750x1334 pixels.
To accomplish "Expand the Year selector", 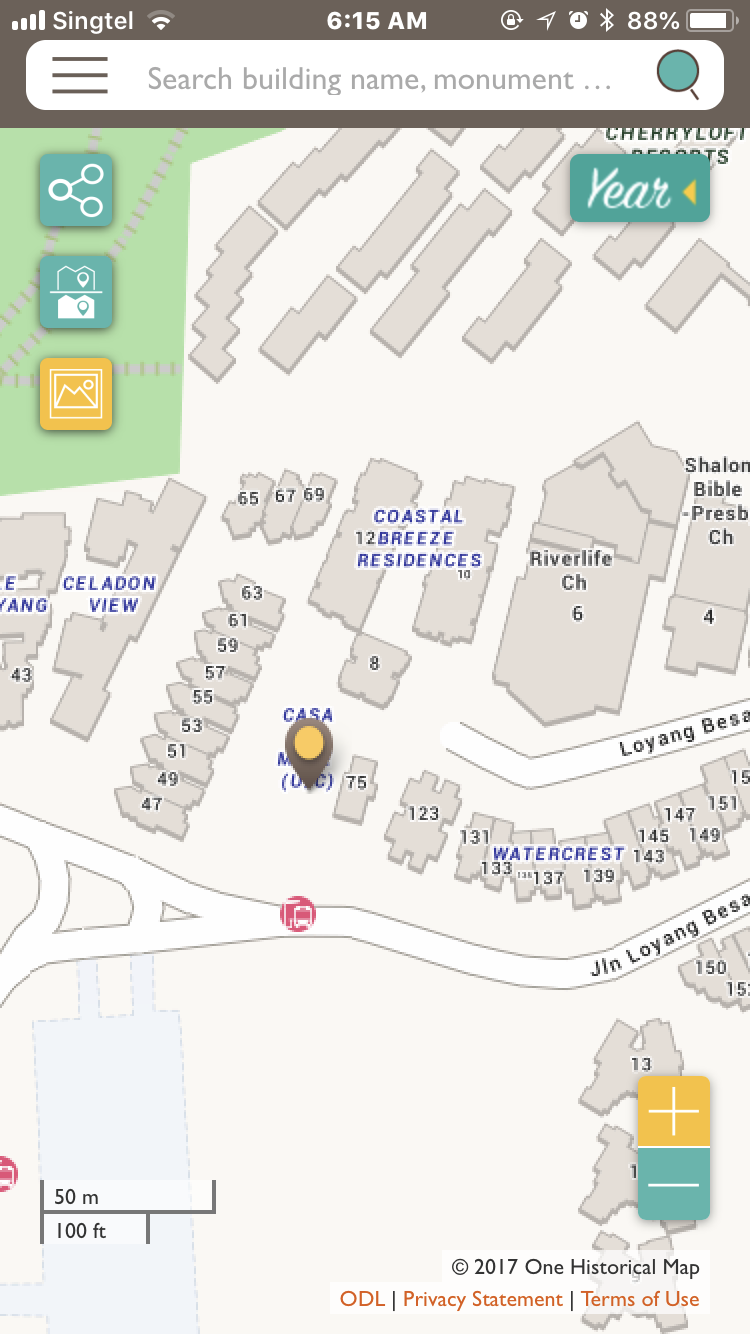I will (640, 189).
